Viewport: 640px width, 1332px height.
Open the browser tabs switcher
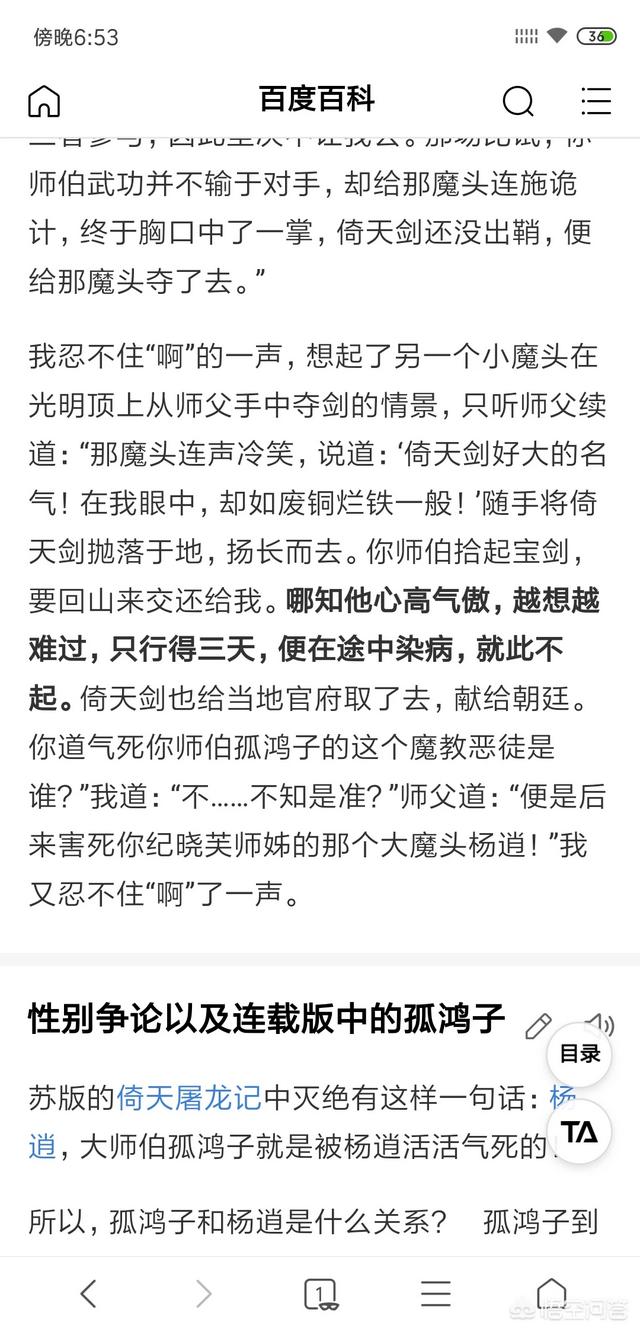point(320,1295)
